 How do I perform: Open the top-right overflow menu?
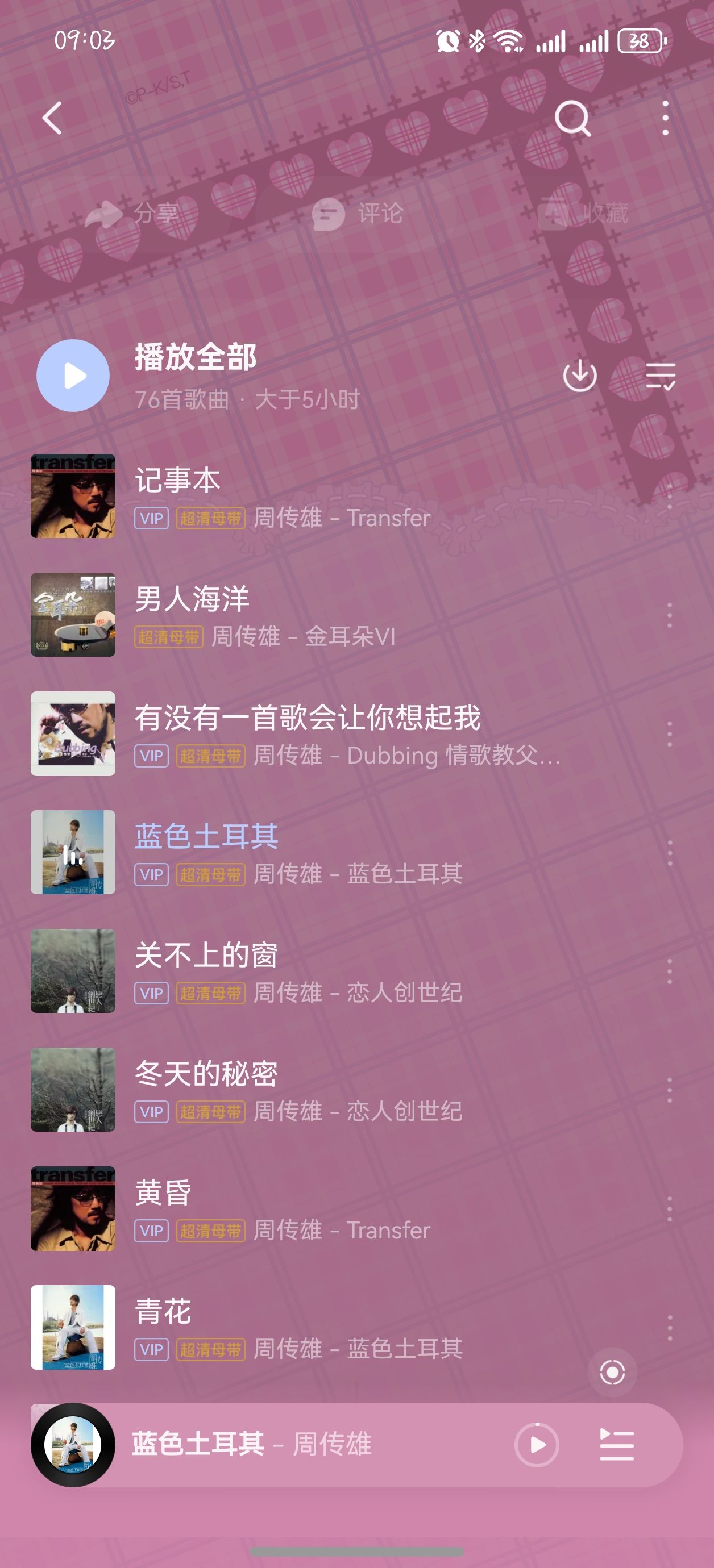click(665, 118)
